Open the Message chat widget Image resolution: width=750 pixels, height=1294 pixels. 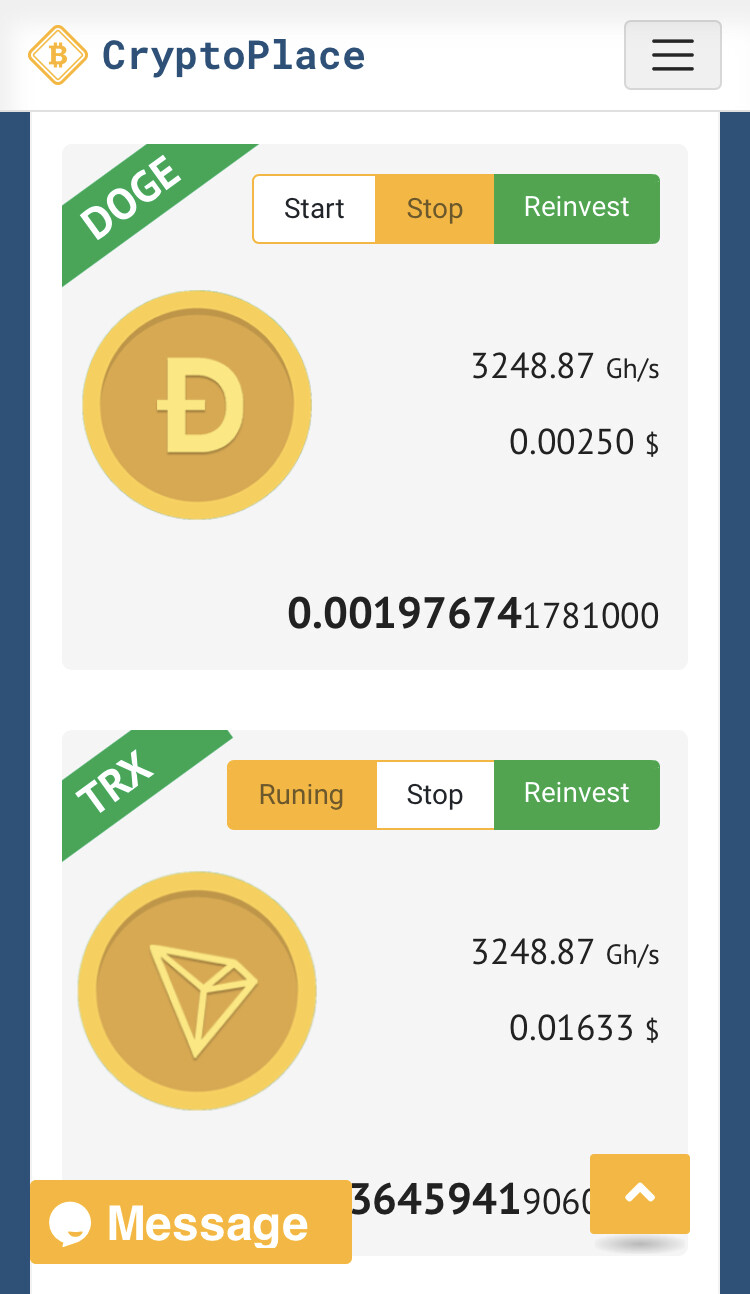190,1222
